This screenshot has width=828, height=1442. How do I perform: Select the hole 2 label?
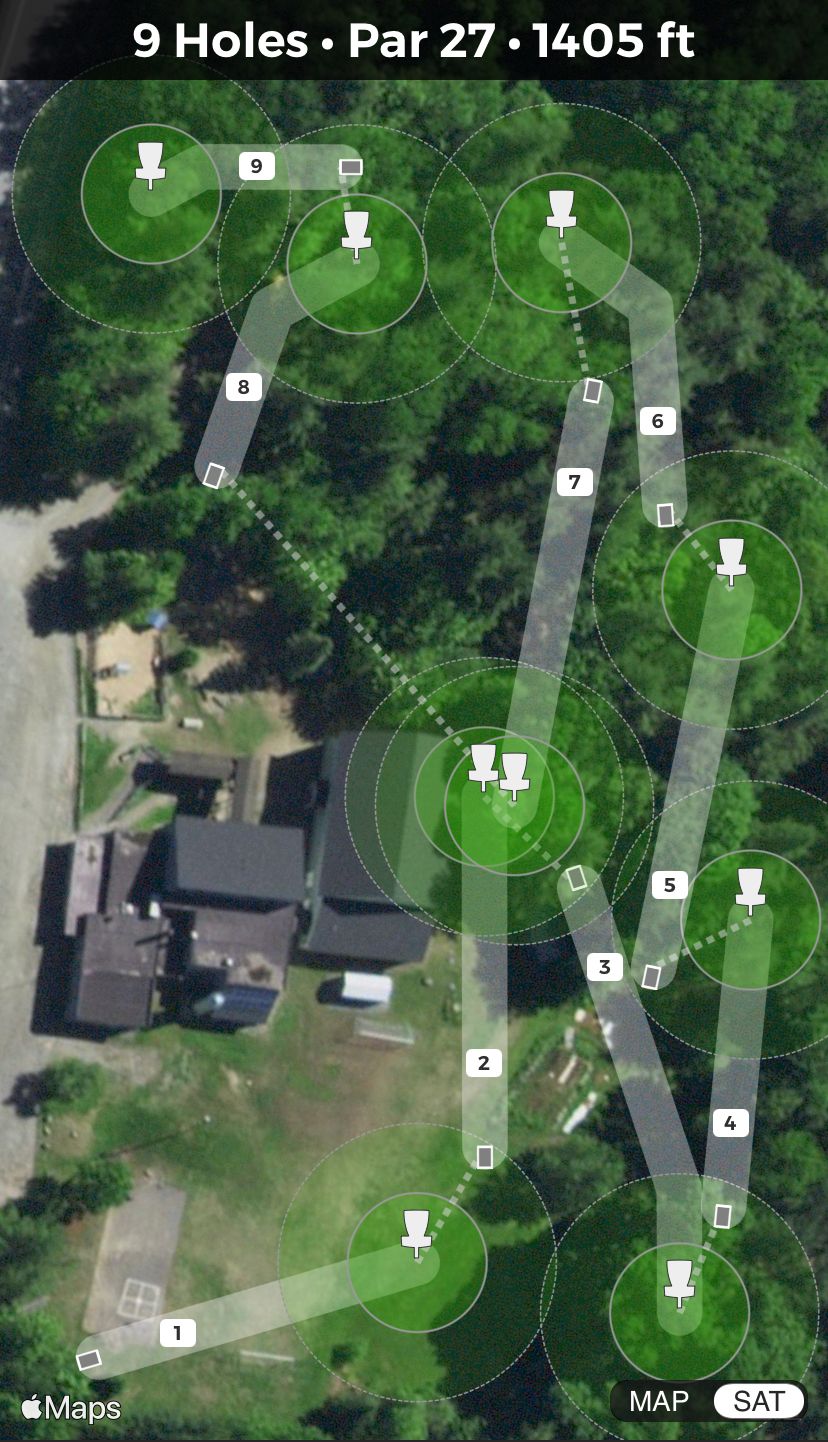[484, 1063]
